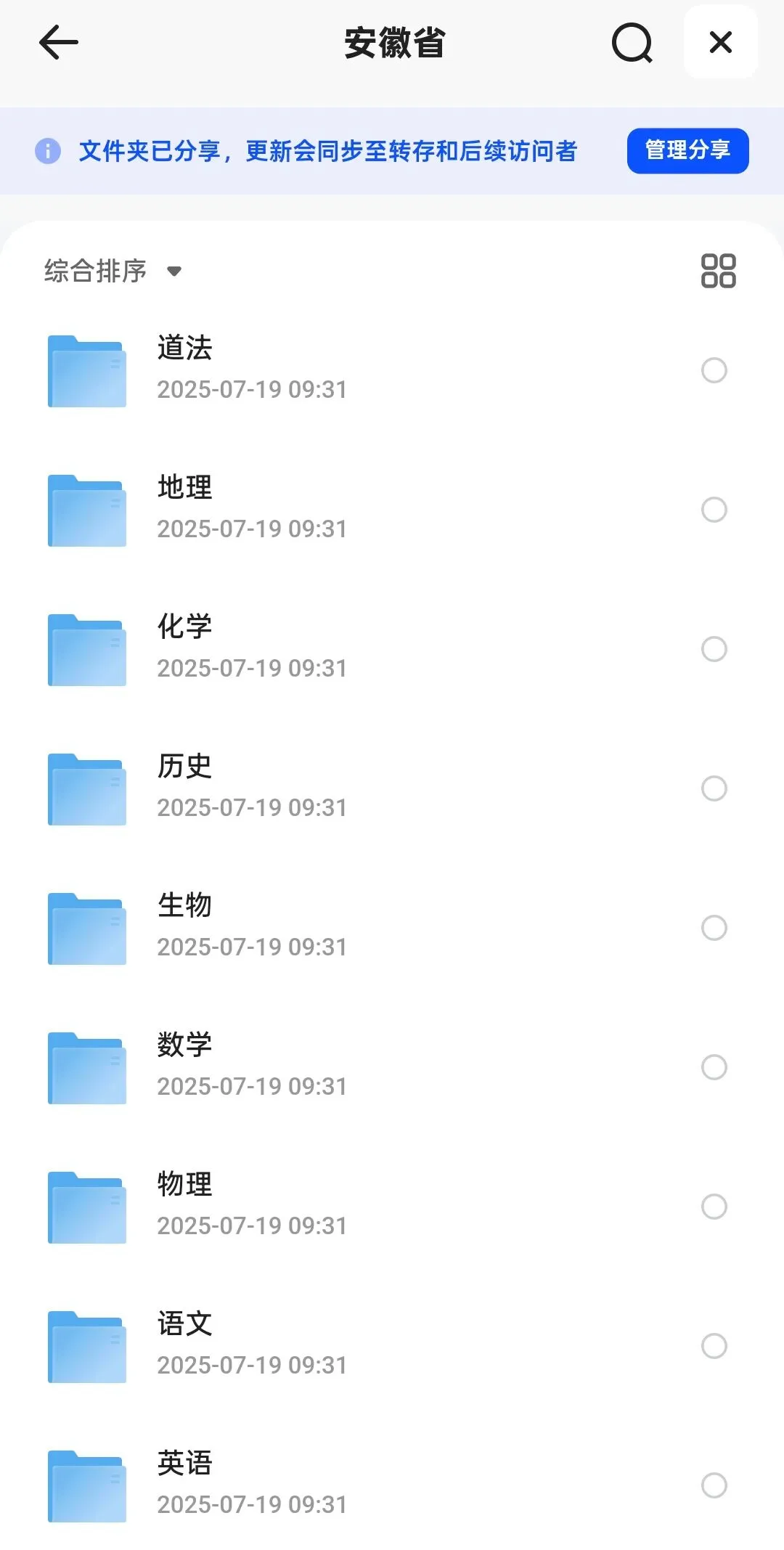The height and width of the screenshot is (1550, 784).
Task: Mark the 英语 folder as selected
Action: (714, 1485)
